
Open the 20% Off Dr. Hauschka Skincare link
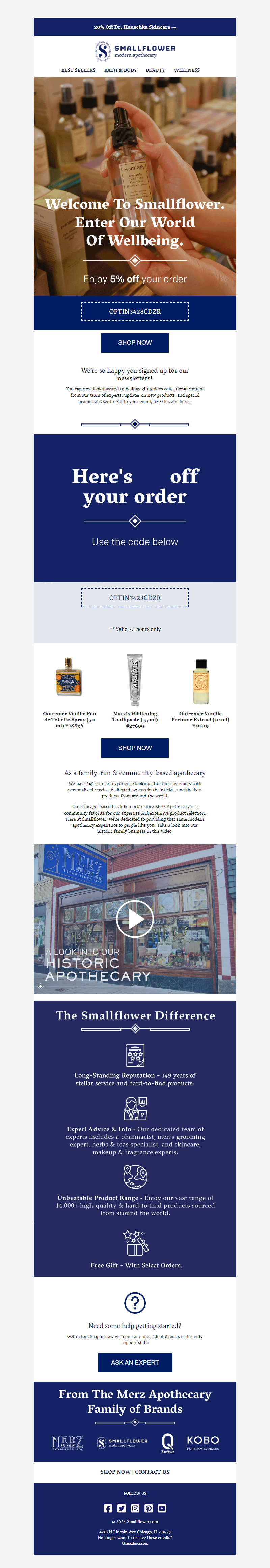[135, 27]
